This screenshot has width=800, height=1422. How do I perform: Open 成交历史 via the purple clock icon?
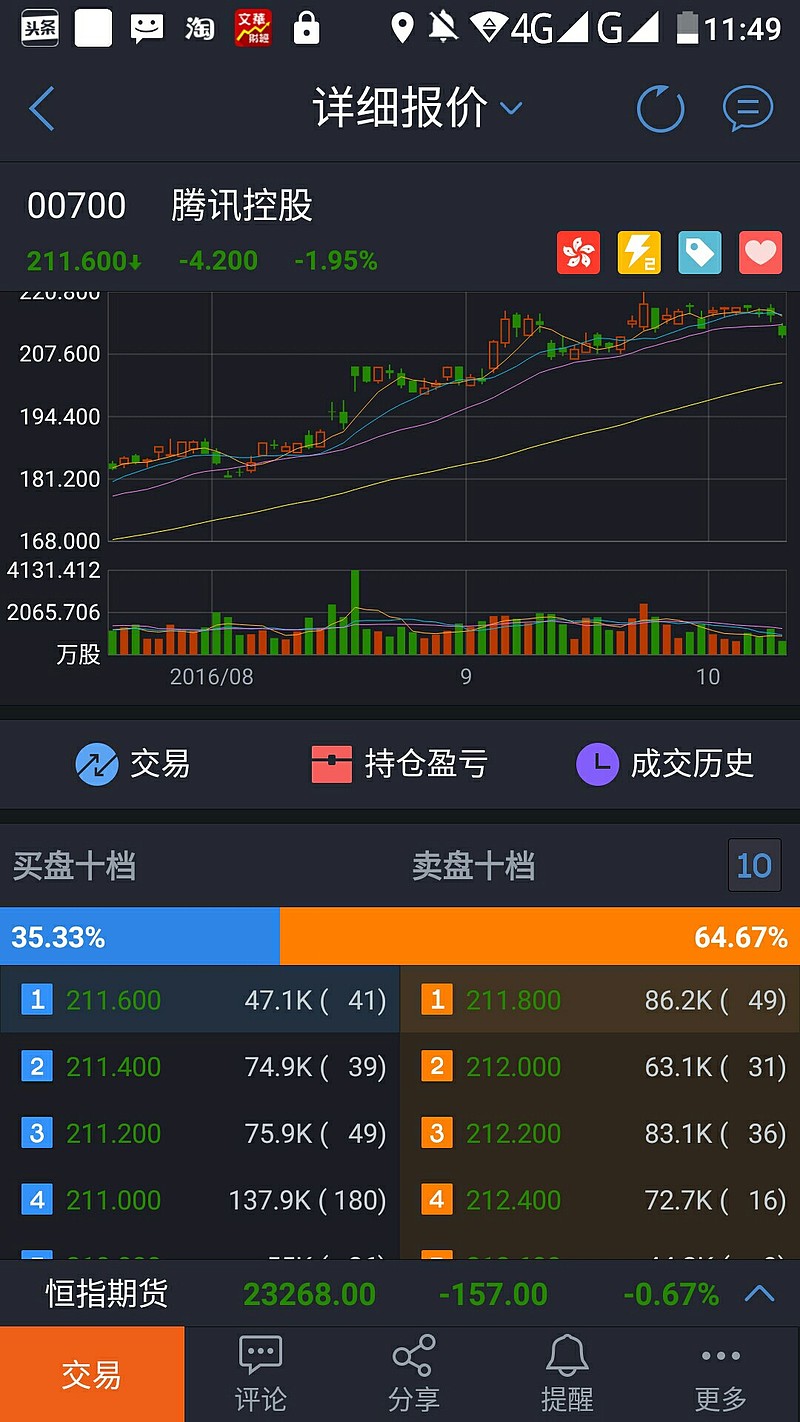coord(597,764)
